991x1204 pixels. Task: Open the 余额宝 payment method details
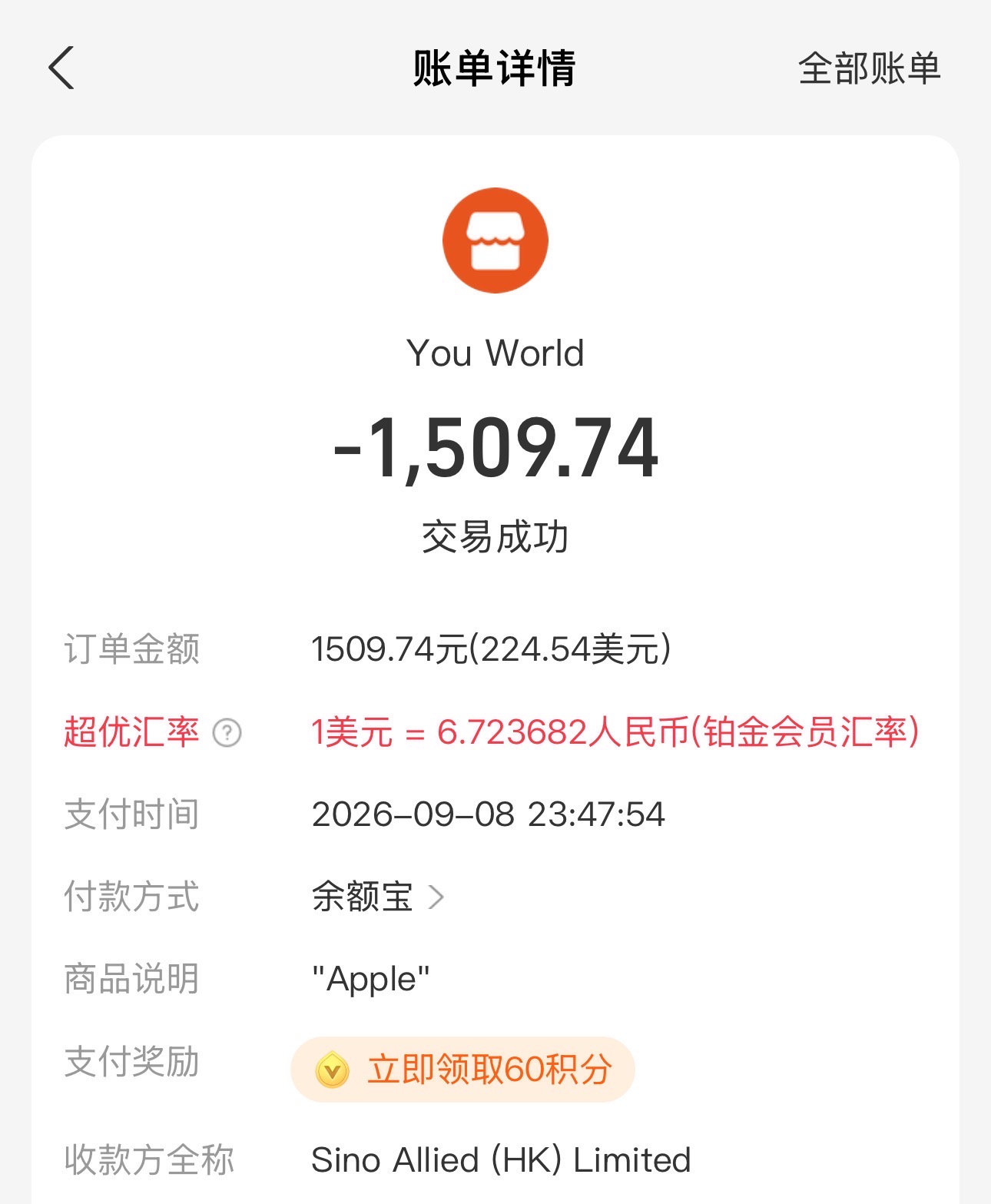[378, 897]
